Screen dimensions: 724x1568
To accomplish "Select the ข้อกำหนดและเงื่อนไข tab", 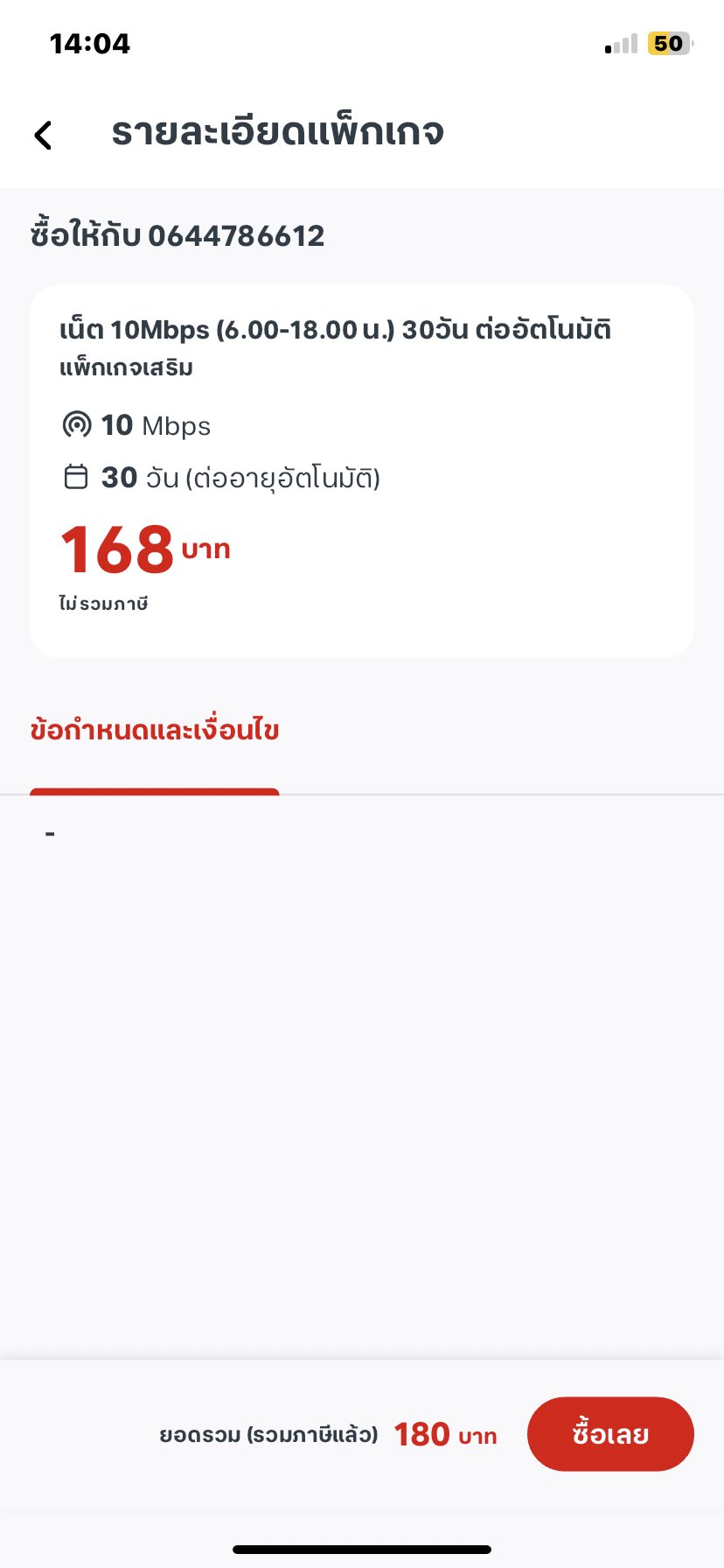I will coord(155,731).
